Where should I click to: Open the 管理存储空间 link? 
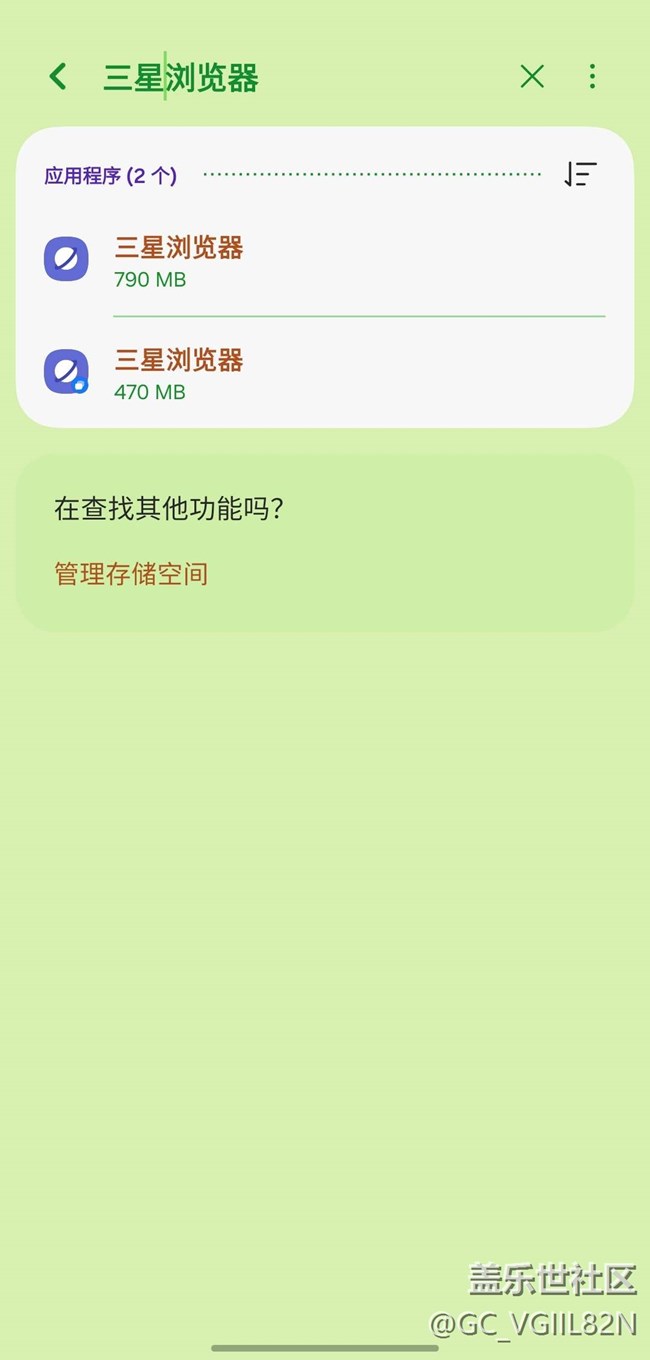click(x=131, y=574)
